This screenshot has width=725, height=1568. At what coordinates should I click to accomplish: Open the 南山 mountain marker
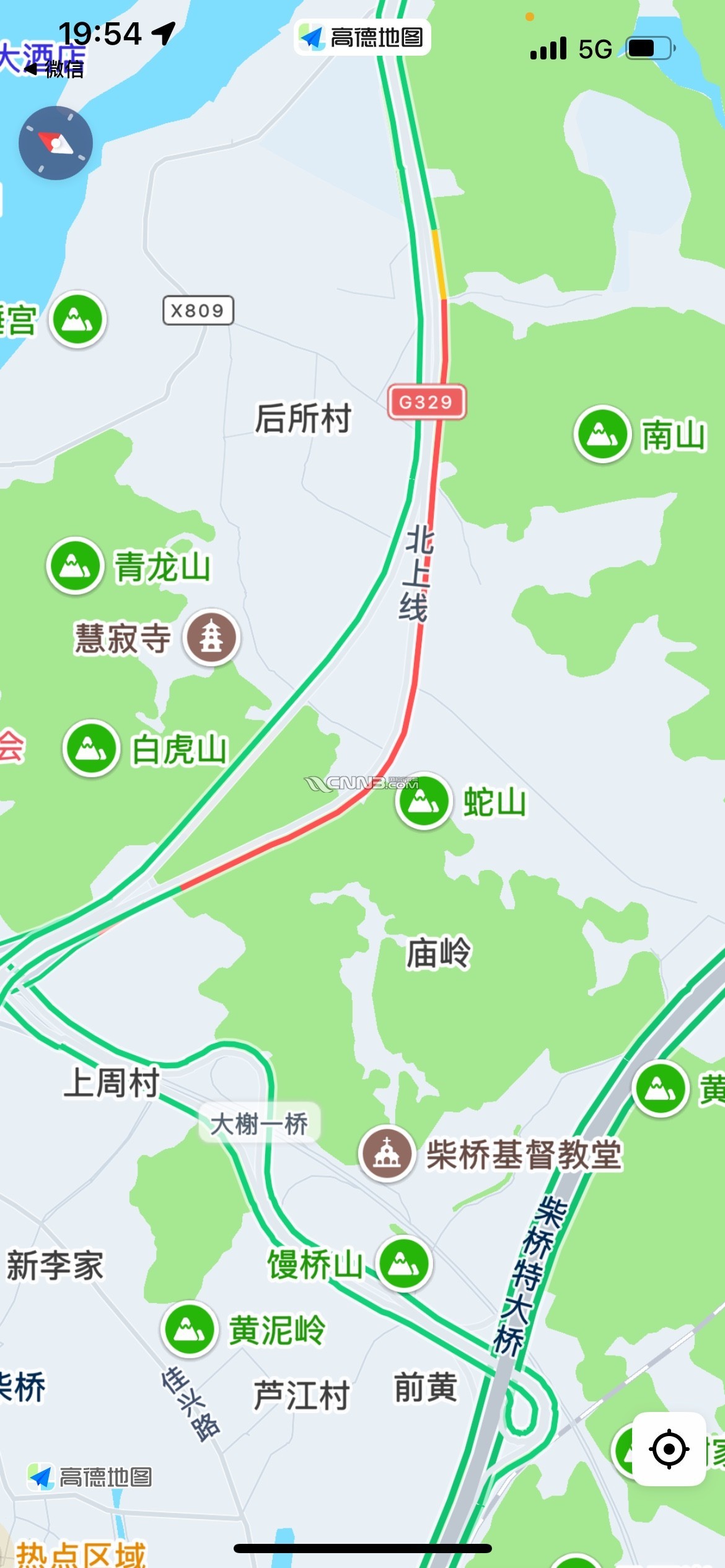click(602, 434)
